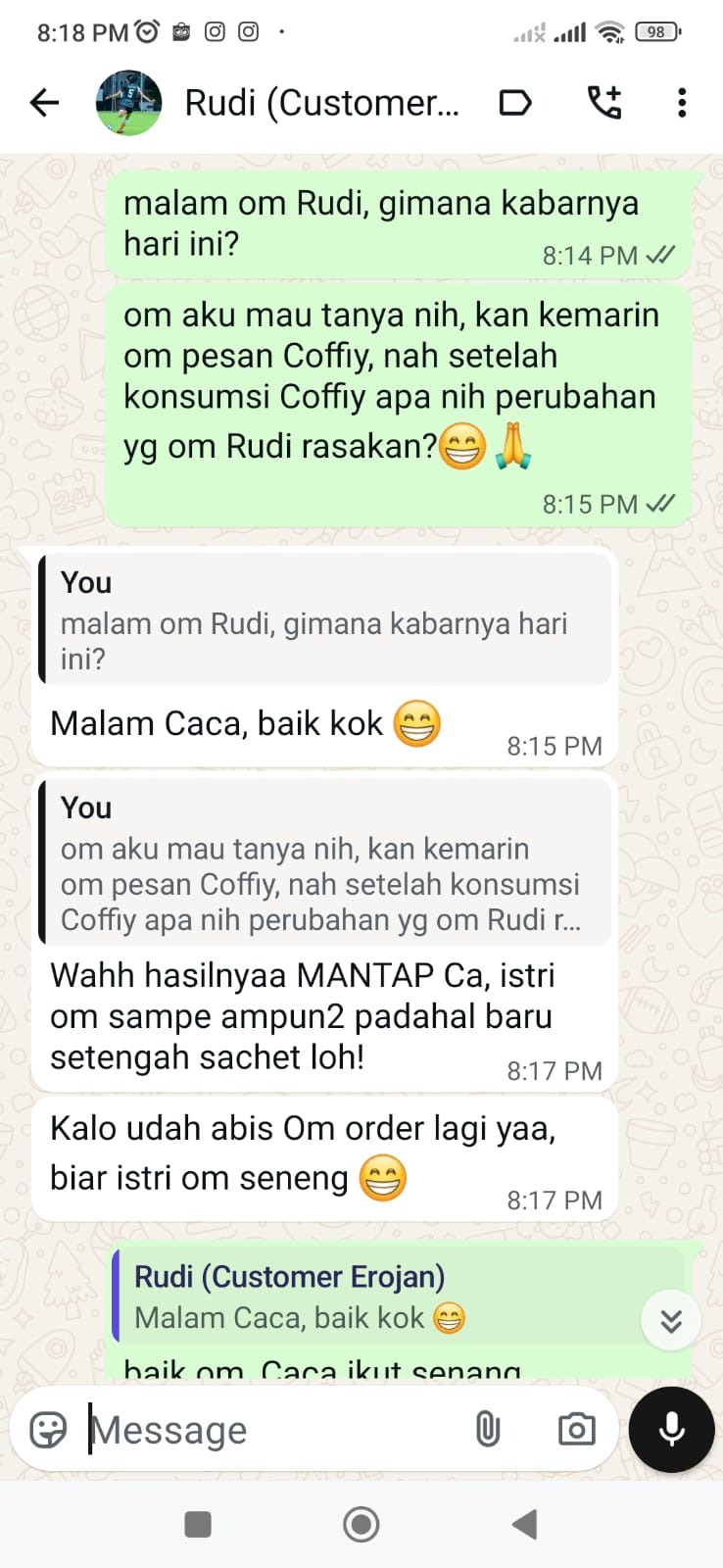Open Rudi's profile picture
Image resolution: width=723 pixels, height=1568 pixels.
[128, 102]
